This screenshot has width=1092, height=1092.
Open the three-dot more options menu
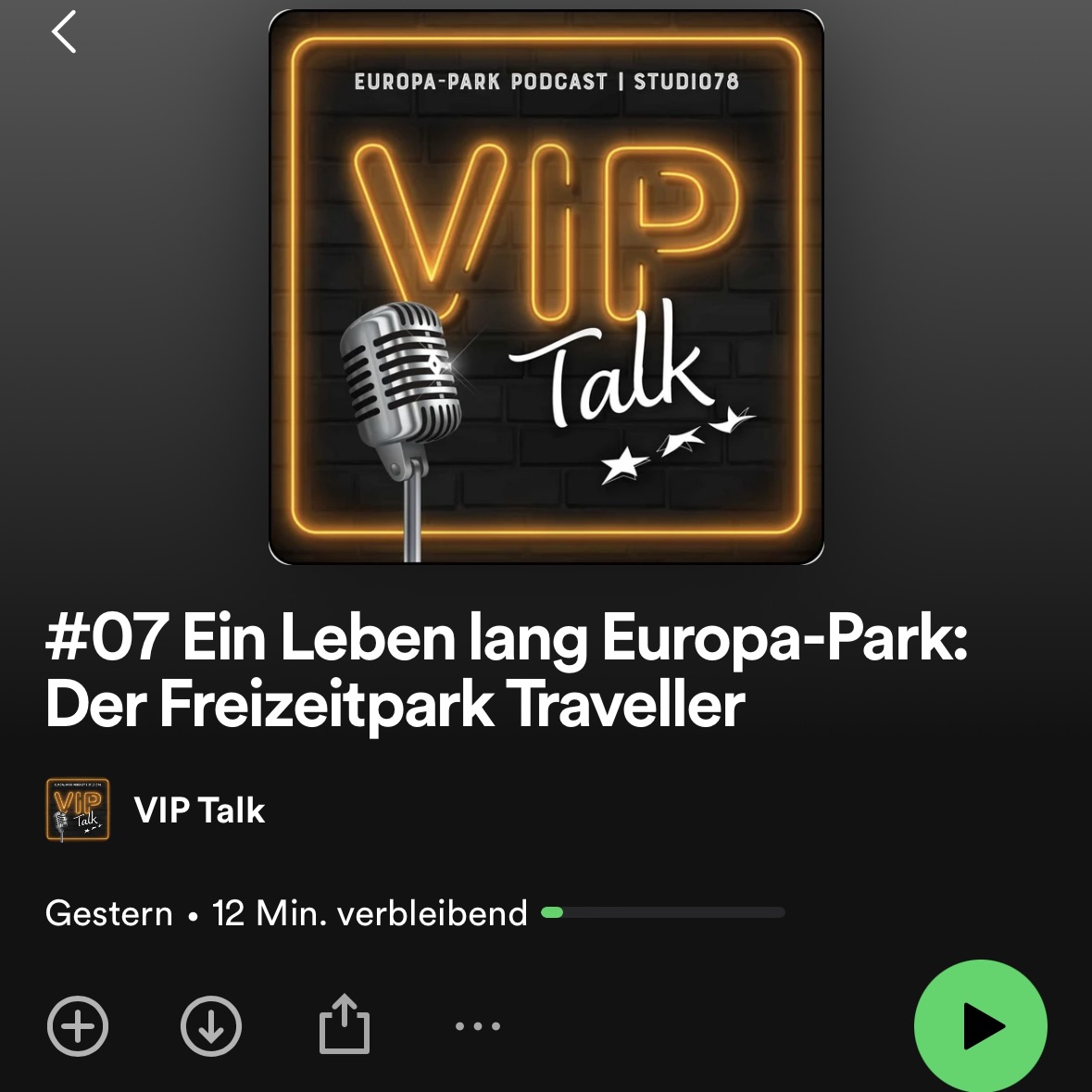tap(478, 1026)
